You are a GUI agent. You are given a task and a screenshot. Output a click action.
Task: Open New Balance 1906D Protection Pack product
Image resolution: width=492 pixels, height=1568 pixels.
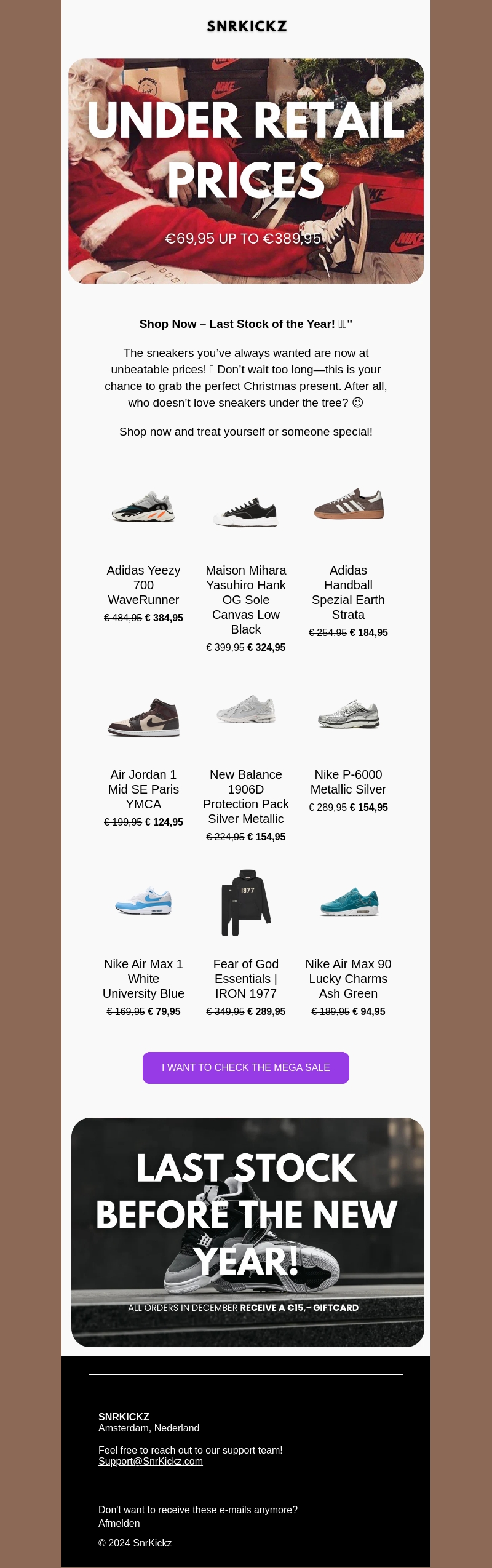(246, 710)
